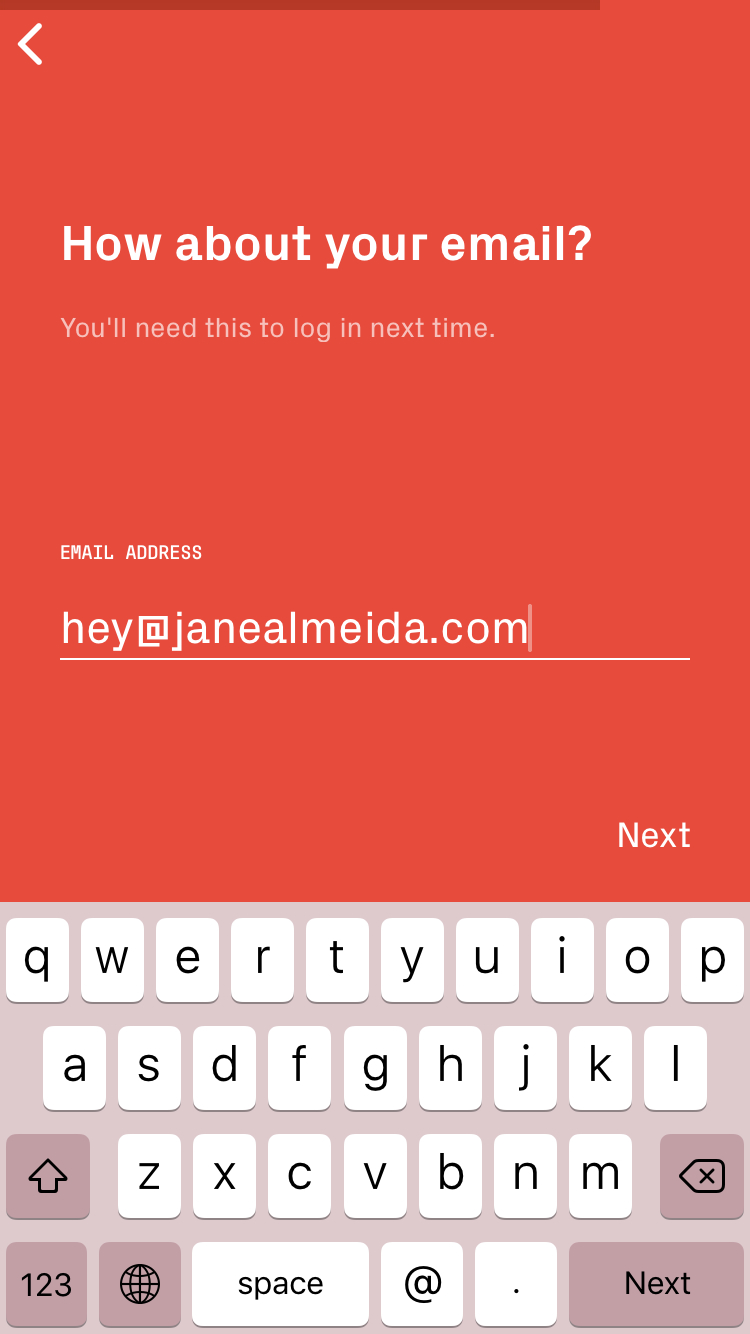The height and width of the screenshot is (1334, 750).
Task: Tap the space bar
Action: [x=280, y=1284]
